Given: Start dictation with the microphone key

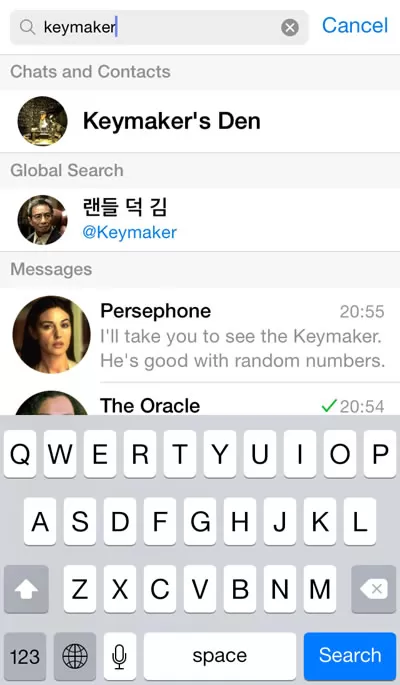Looking at the screenshot, I should point(120,656).
